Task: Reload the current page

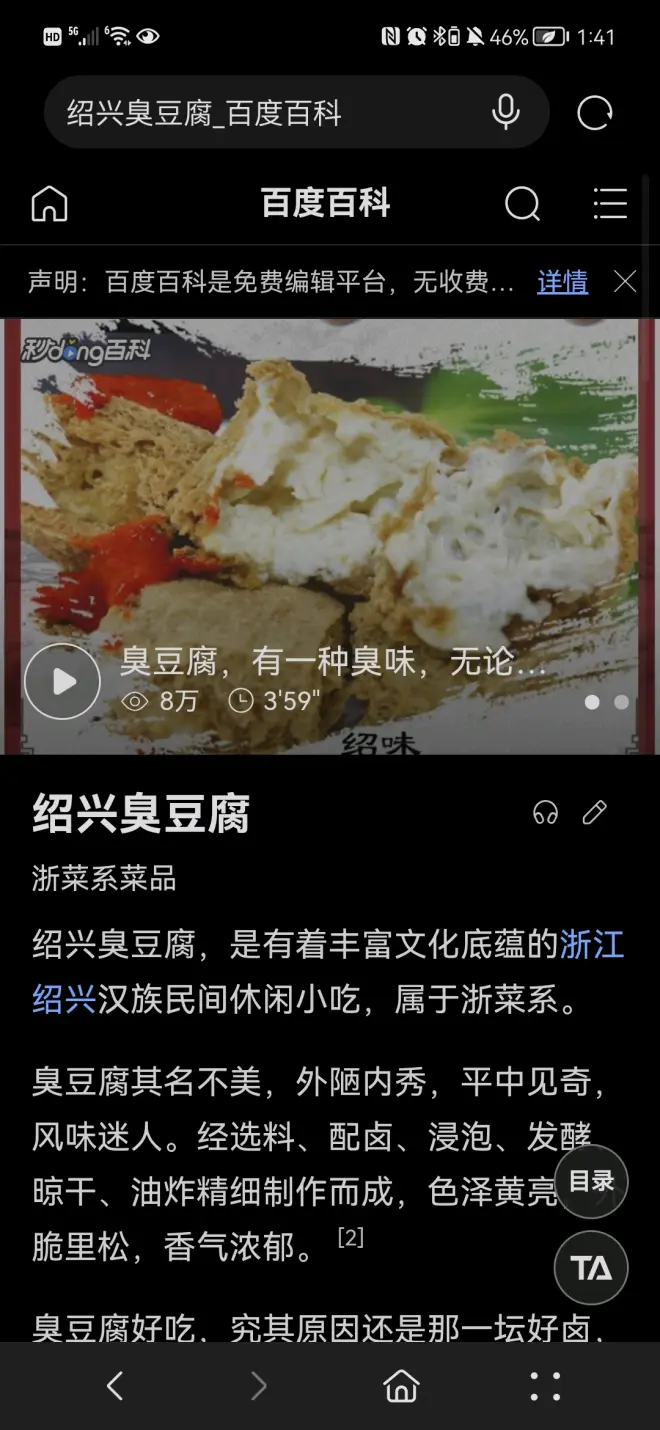Action: click(x=595, y=113)
